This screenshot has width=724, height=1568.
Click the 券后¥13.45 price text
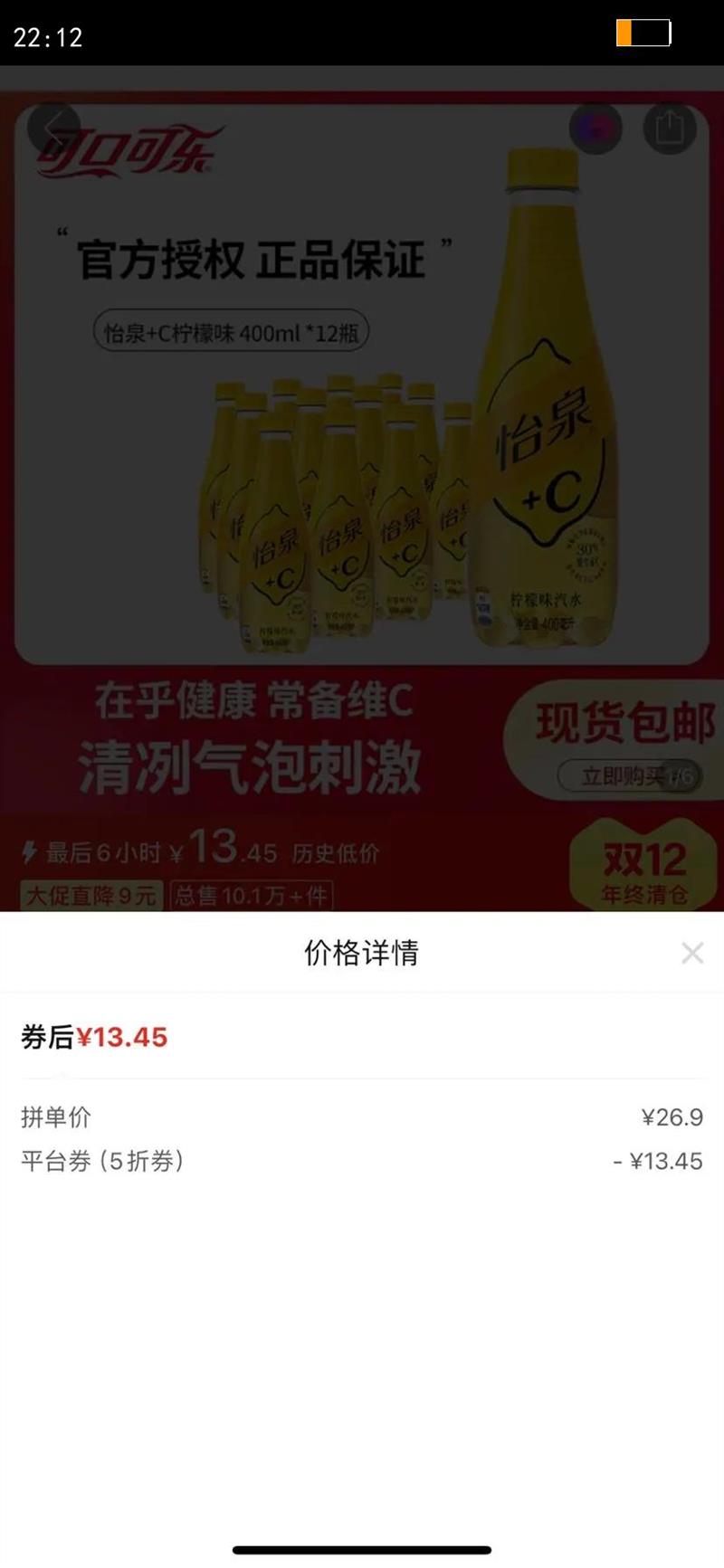coord(94,1037)
